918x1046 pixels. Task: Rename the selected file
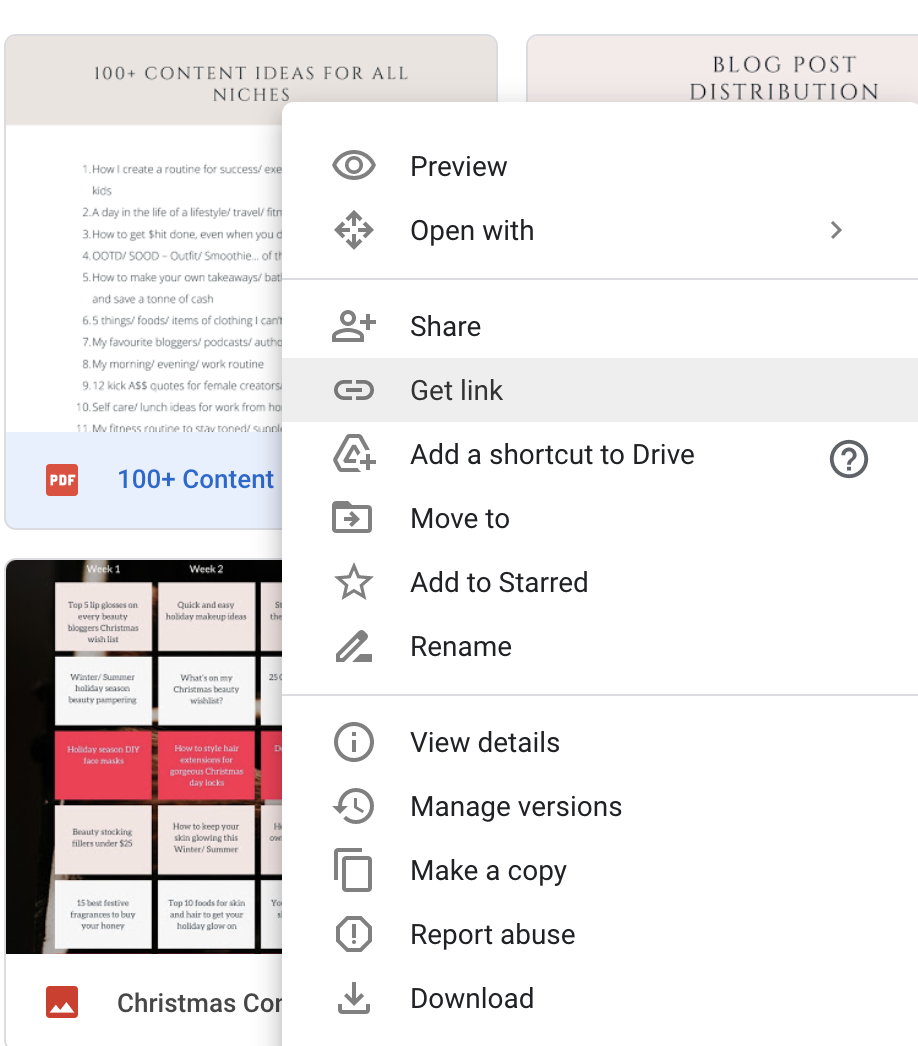[460, 647]
